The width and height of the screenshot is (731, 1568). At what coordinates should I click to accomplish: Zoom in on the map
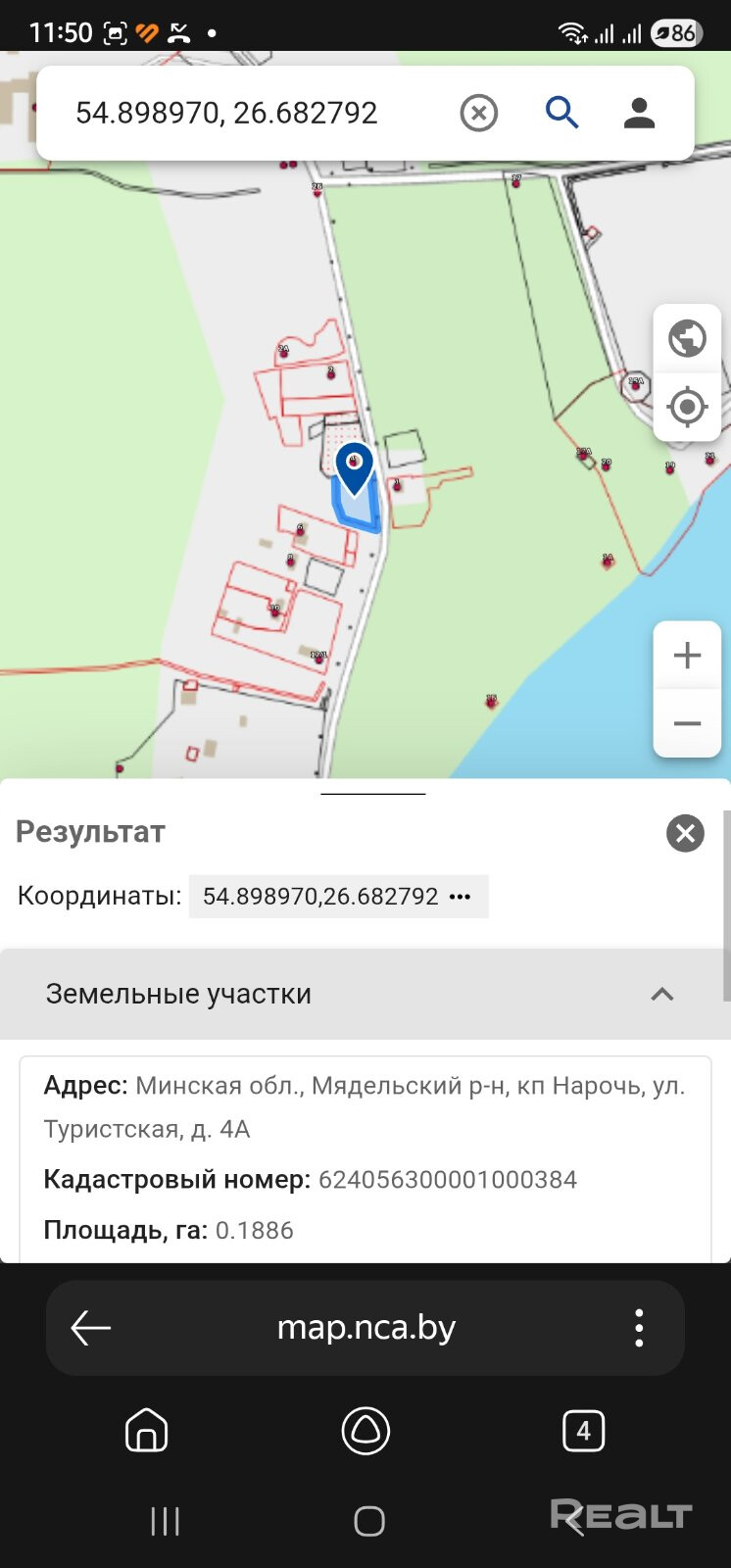pos(687,656)
